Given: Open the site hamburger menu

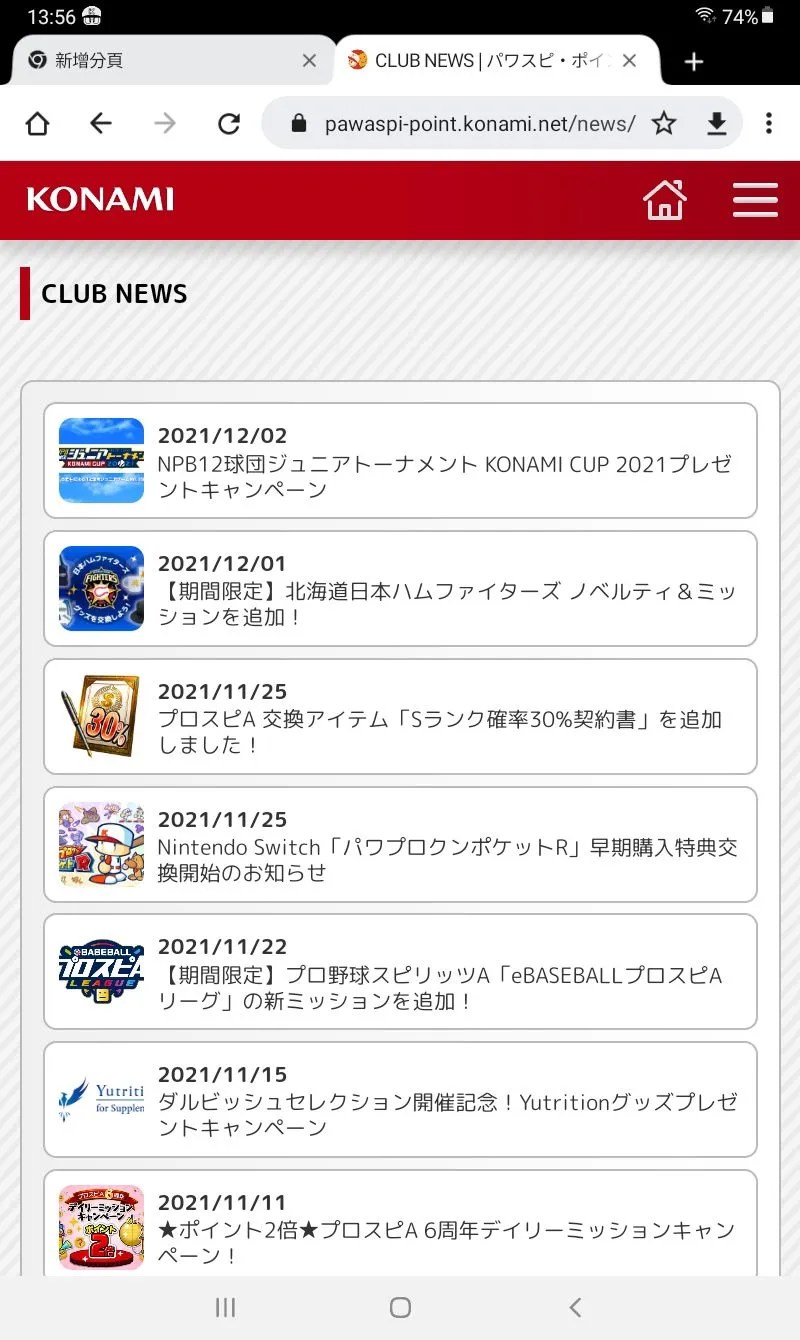Looking at the screenshot, I should tap(755, 200).
